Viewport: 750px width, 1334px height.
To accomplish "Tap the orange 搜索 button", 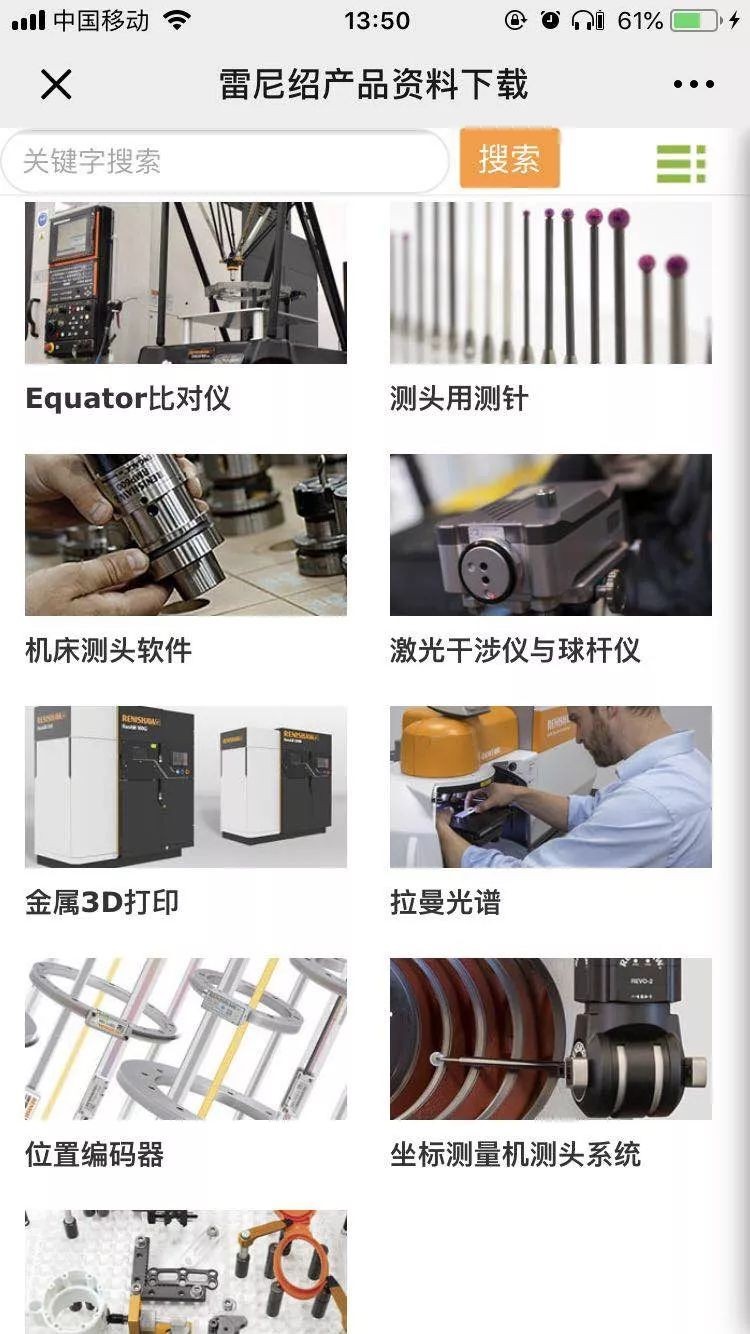I will click(x=509, y=159).
